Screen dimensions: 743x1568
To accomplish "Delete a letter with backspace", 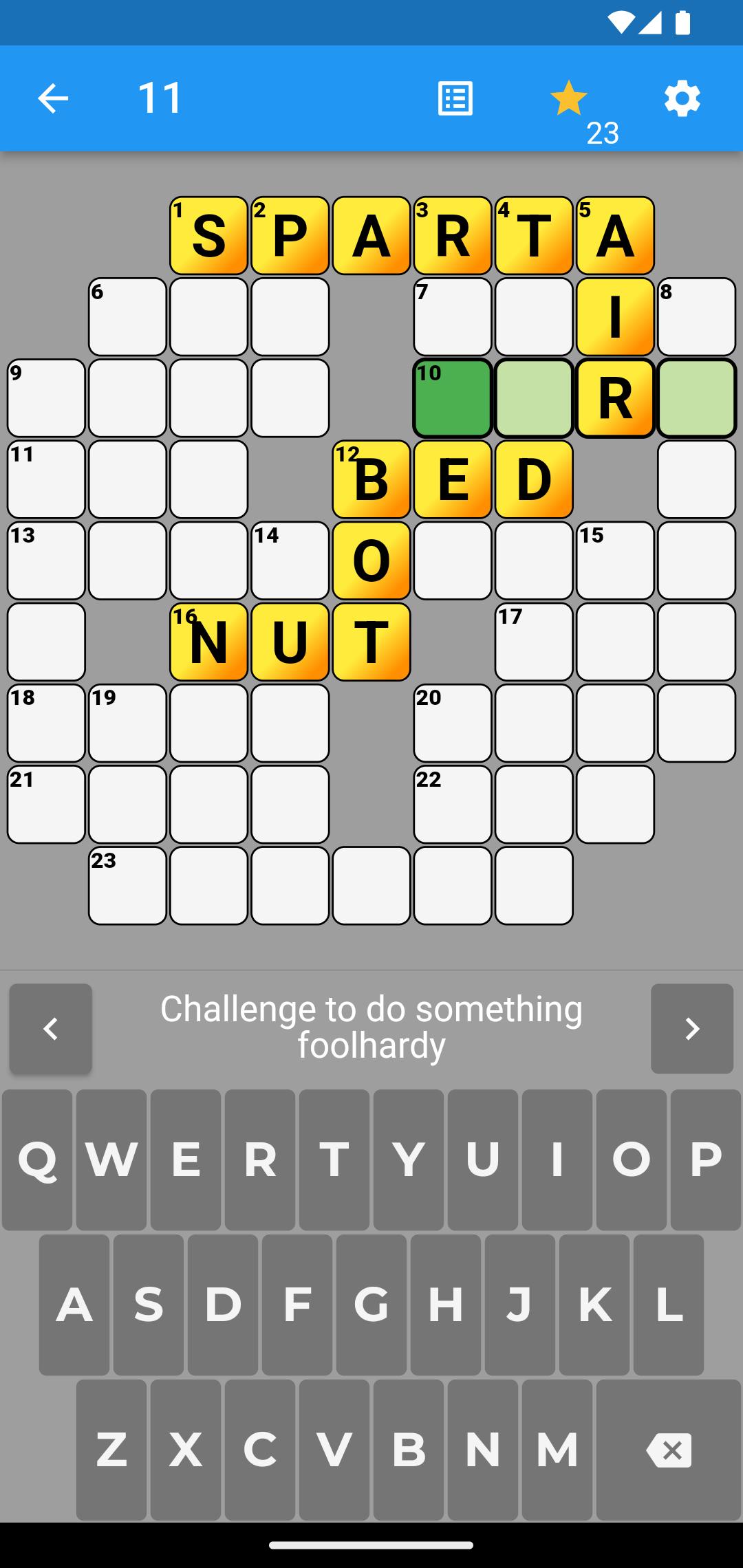I will click(x=668, y=1450).
